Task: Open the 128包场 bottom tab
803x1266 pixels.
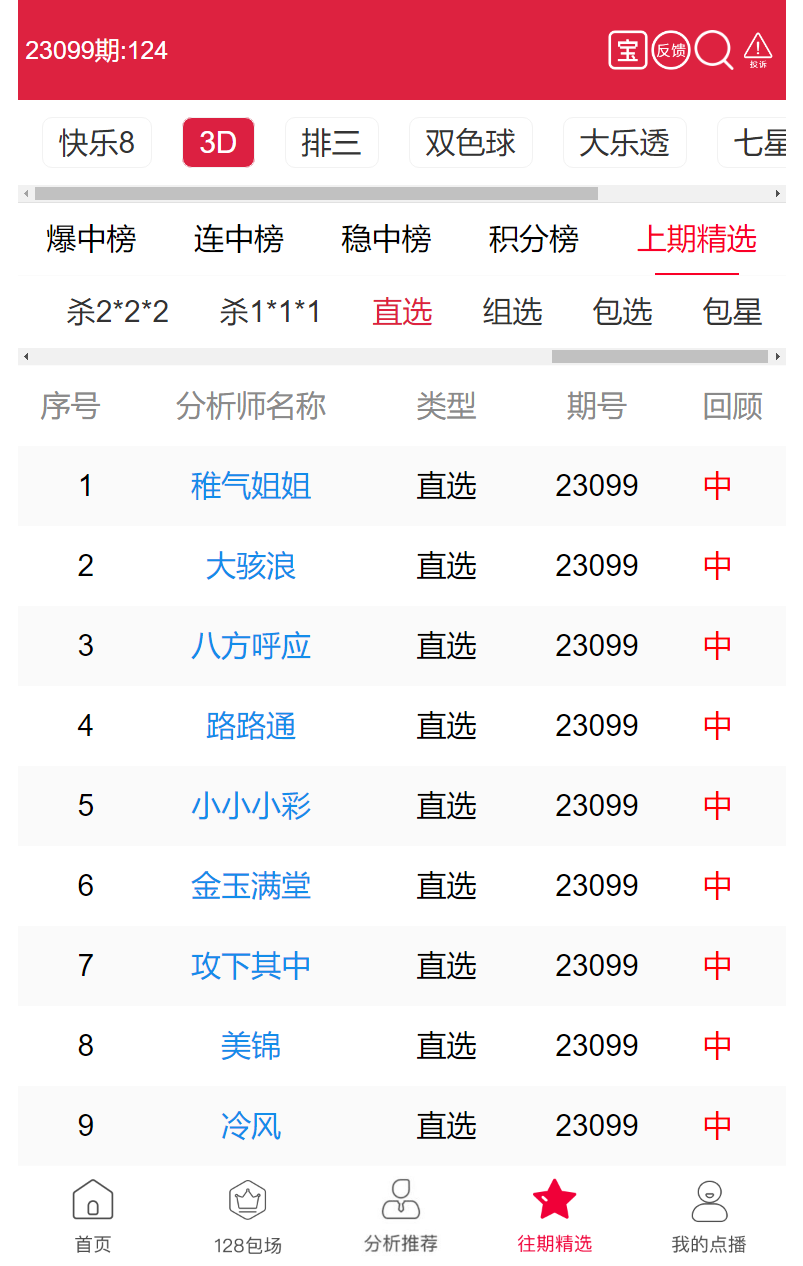Action: tap(247, 1216)
